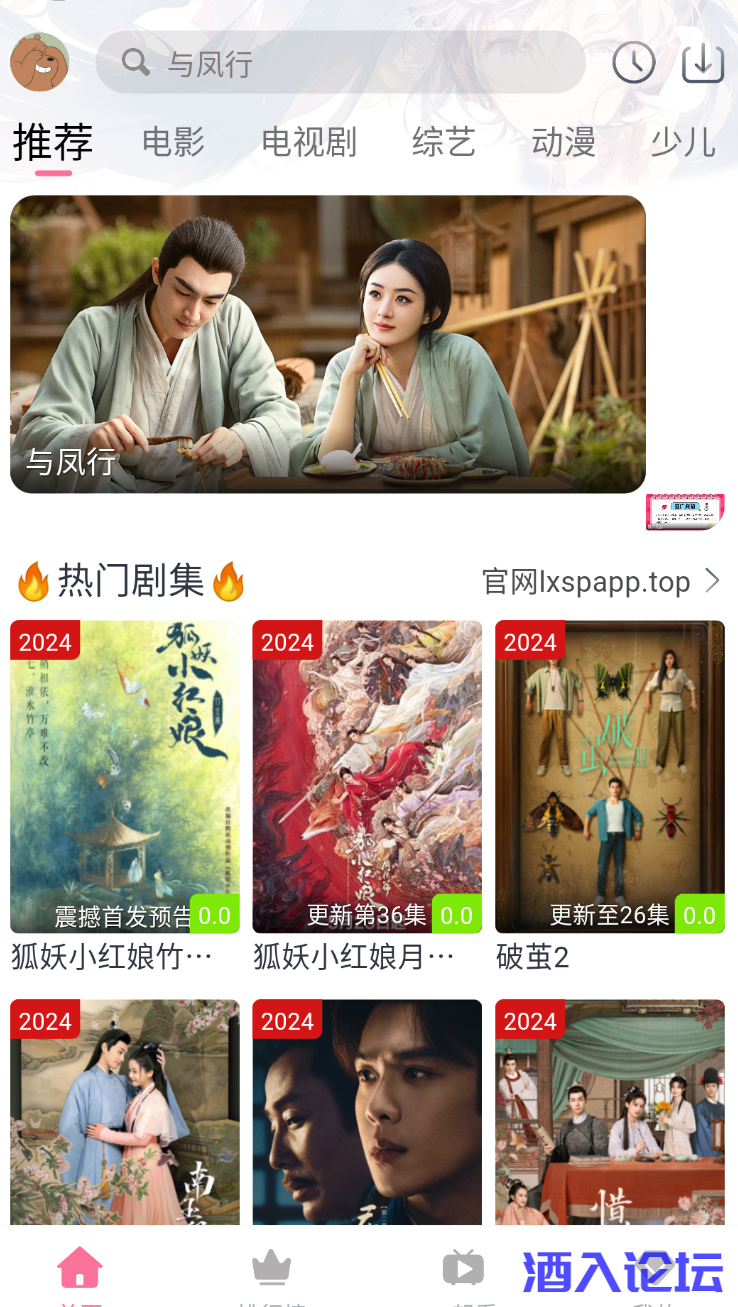The image size is (738, 1307).
Task: Open the TV icon tab in bottom bar
Action: point(463,1270)
